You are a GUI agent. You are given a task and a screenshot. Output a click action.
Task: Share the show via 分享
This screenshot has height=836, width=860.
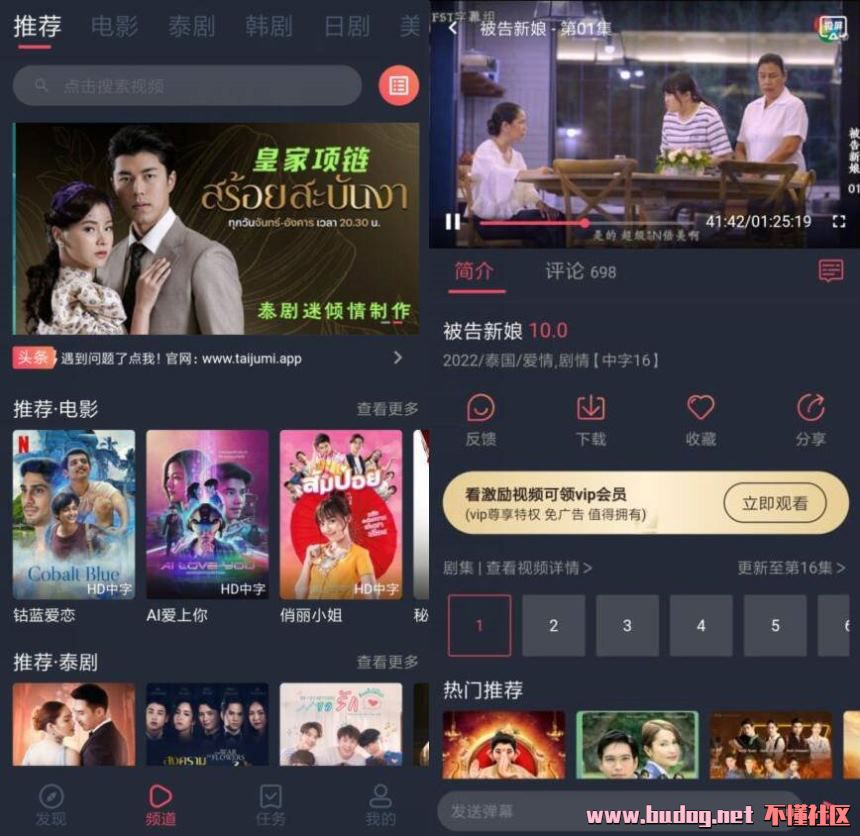click(810, 419)
